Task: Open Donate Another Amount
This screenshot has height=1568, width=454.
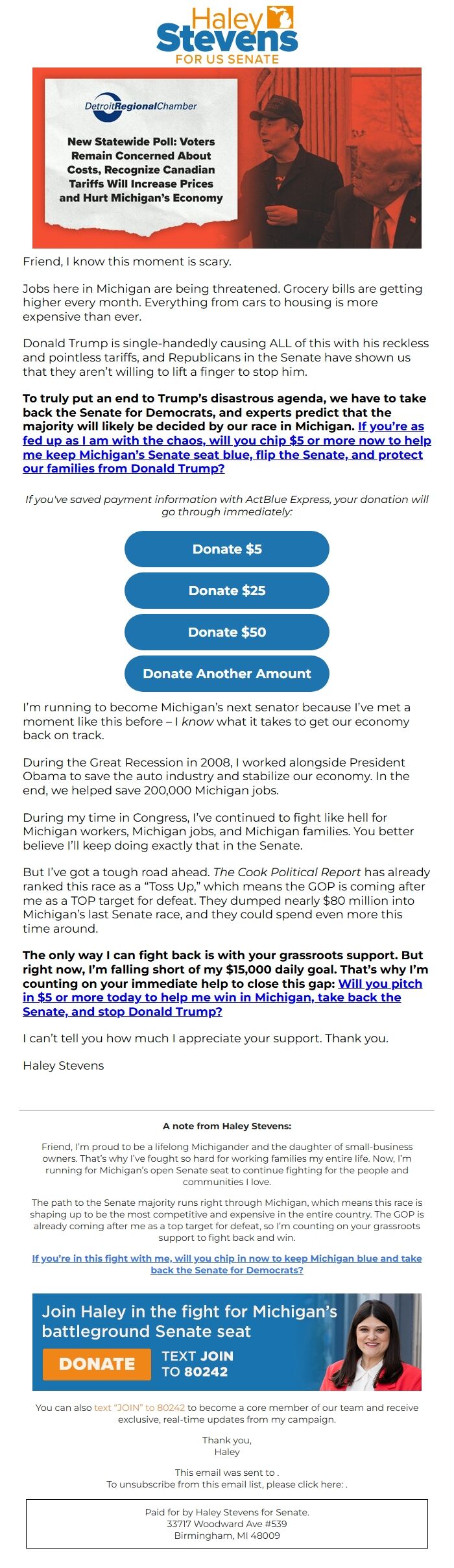Action: point(227,674)
